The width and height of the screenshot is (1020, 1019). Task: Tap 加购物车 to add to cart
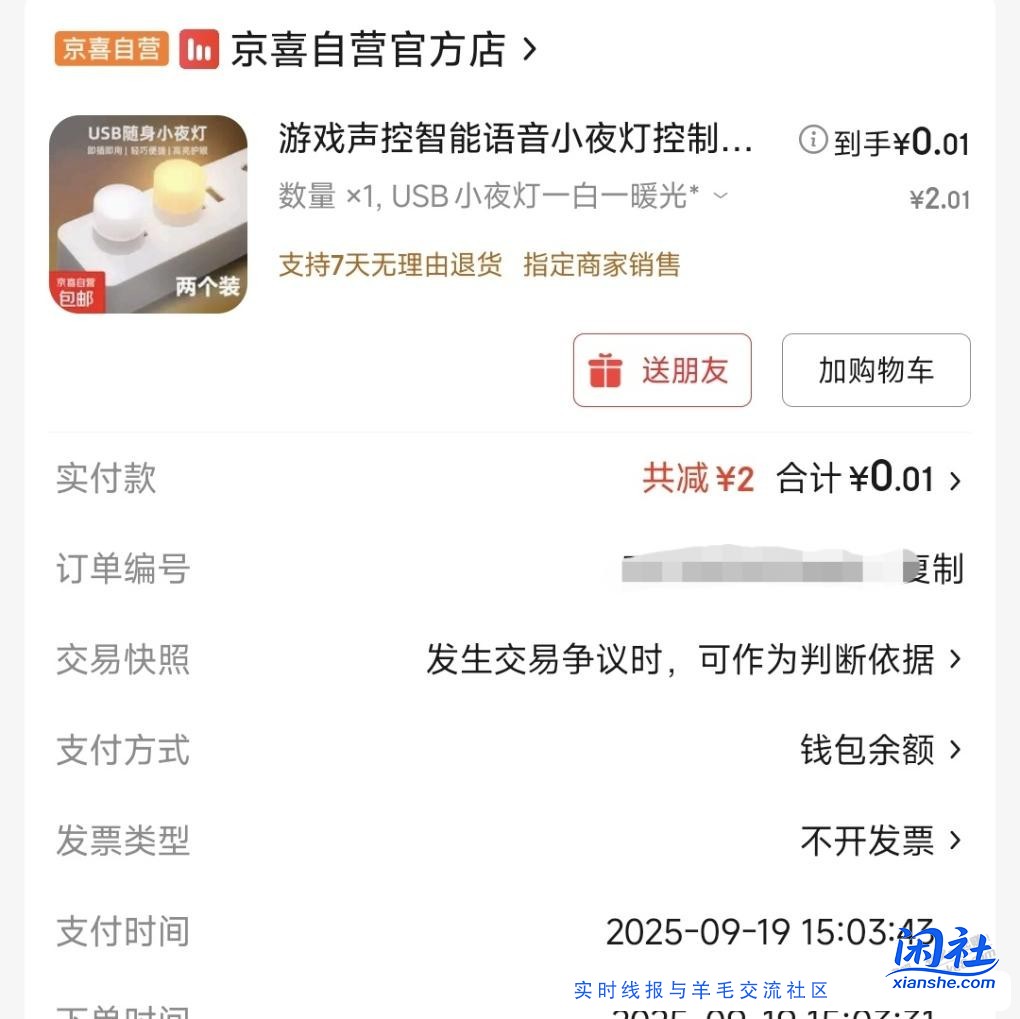(876, 371)
